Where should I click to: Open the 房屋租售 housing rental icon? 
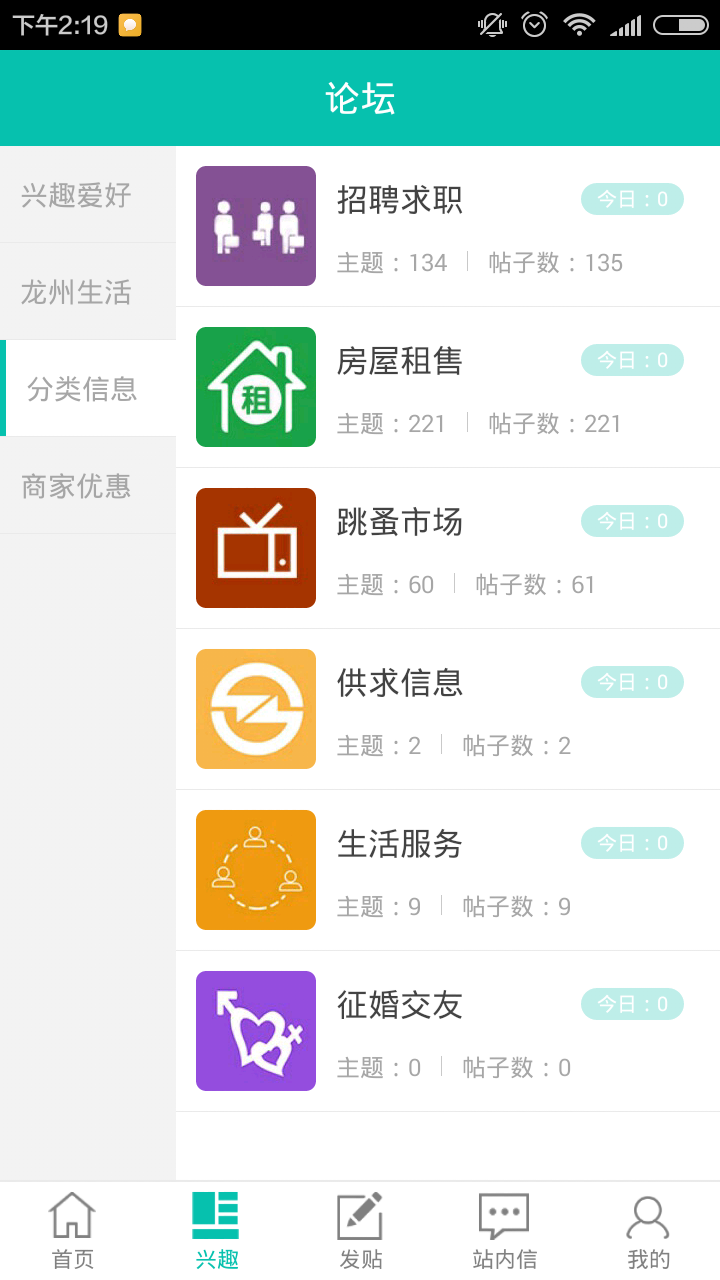(x=255, y=386)
